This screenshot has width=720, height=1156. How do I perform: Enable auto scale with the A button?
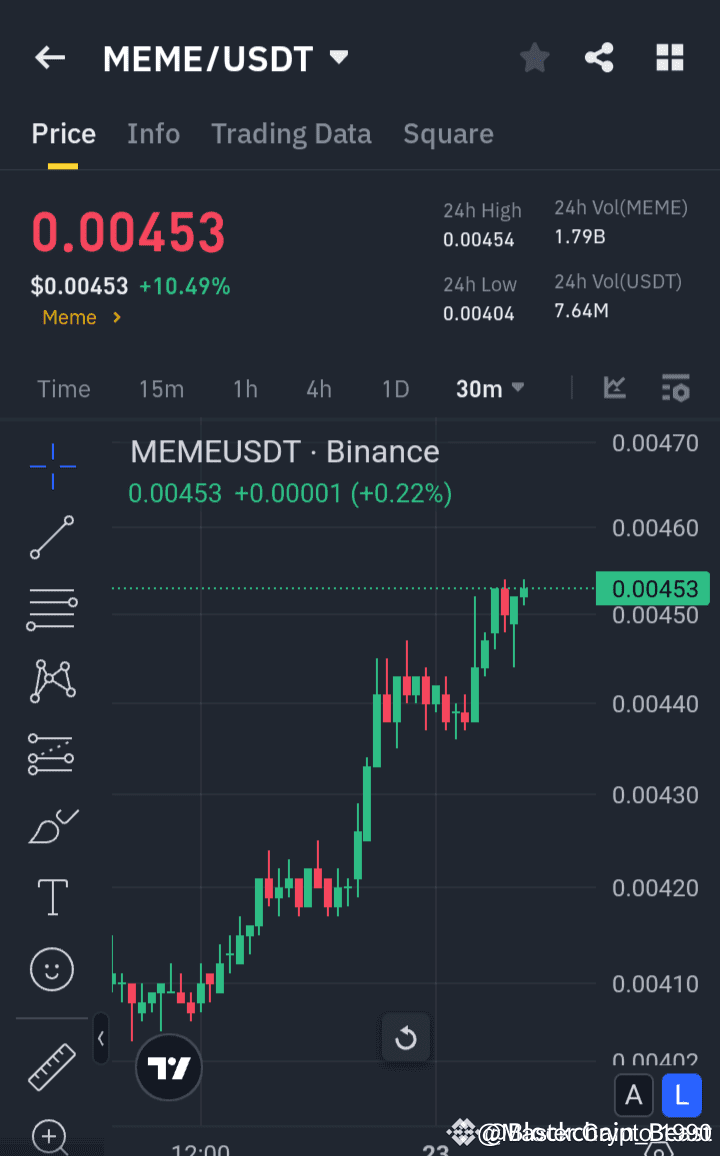[634, 1095]
